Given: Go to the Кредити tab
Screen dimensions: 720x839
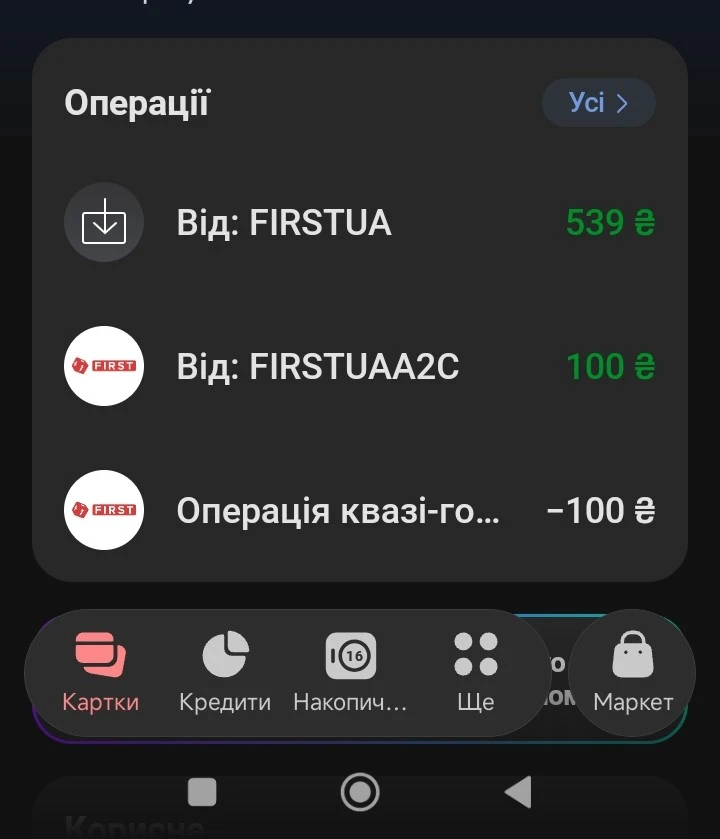Looking at the screenshot, I should pos(225,672).
